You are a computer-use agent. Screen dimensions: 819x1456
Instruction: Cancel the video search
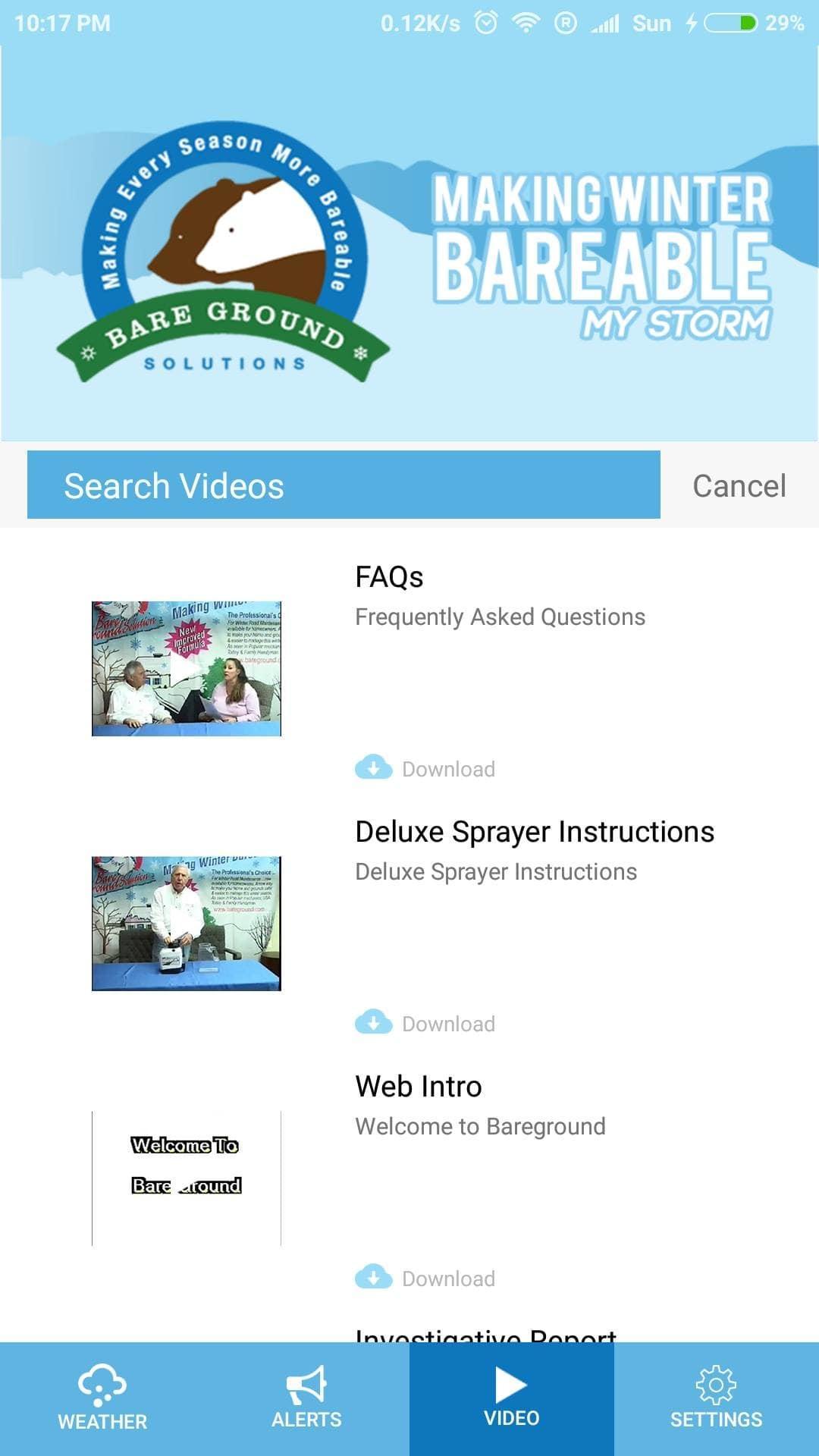[x=739, y=486]
